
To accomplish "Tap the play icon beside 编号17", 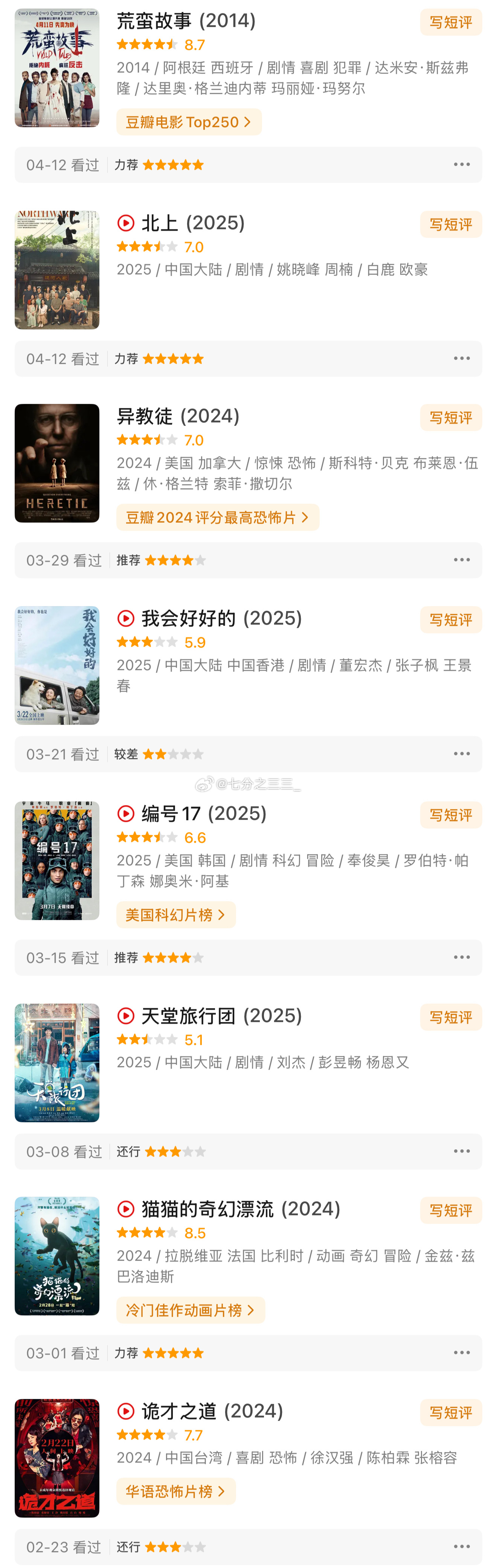I will [x=126, y=813].
